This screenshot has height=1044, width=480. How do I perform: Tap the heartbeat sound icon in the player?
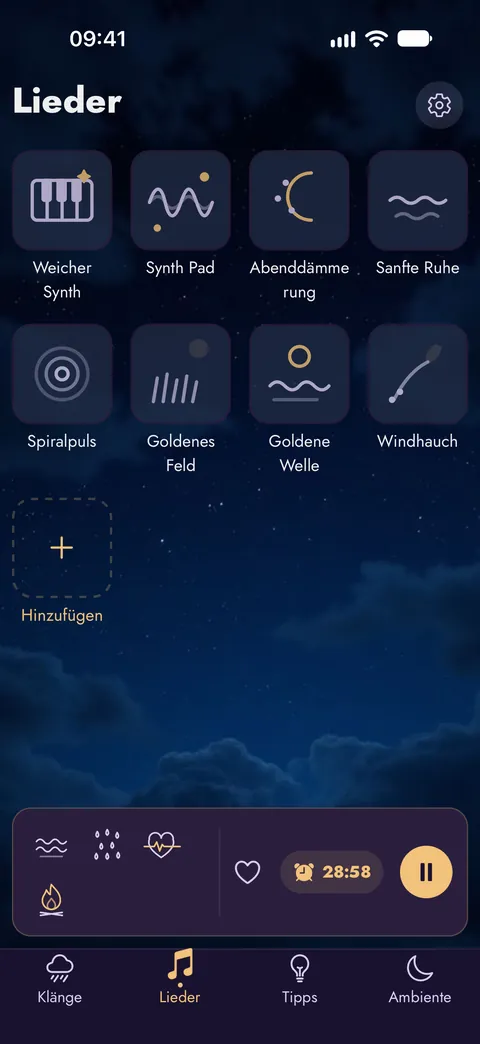click(162, 846)
